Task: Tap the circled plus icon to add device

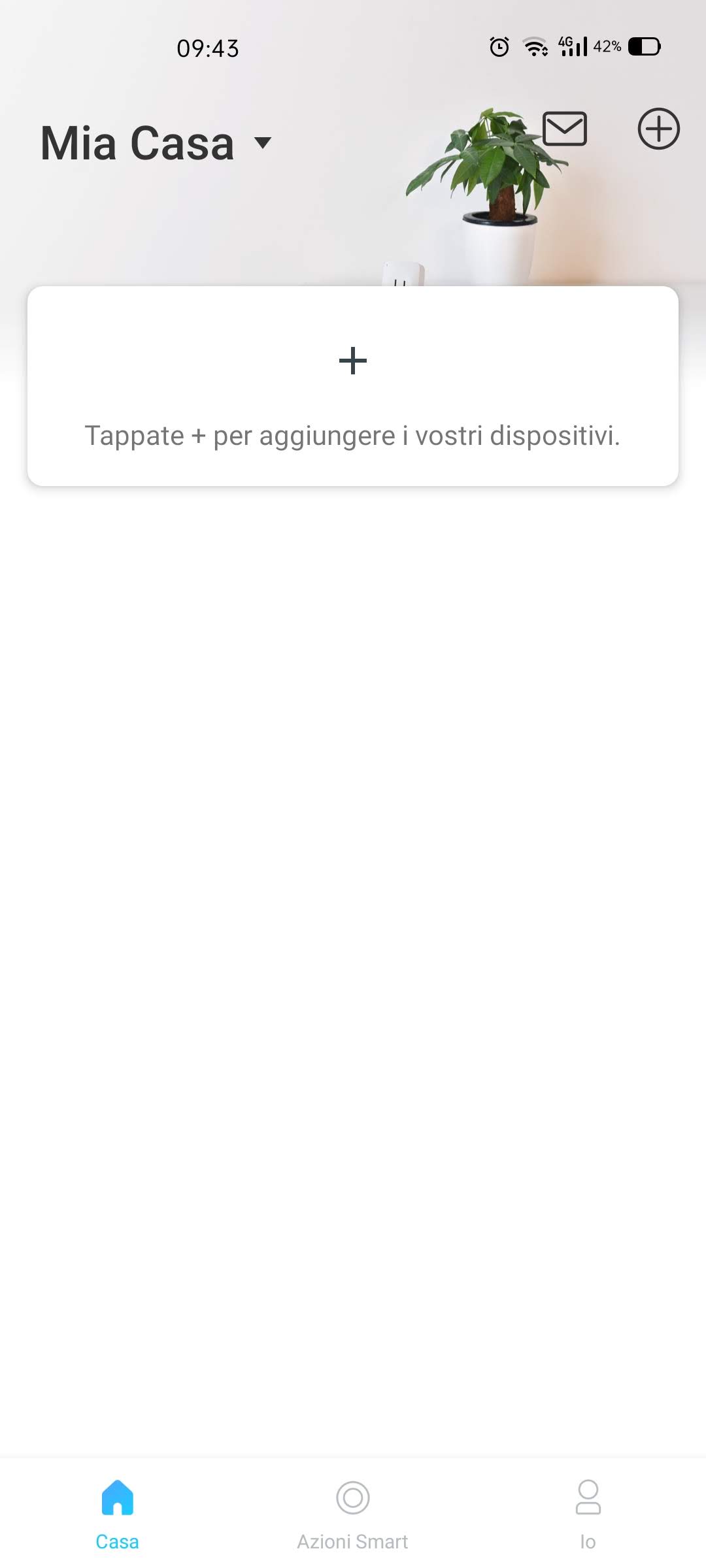Action: tap(658, 129)
